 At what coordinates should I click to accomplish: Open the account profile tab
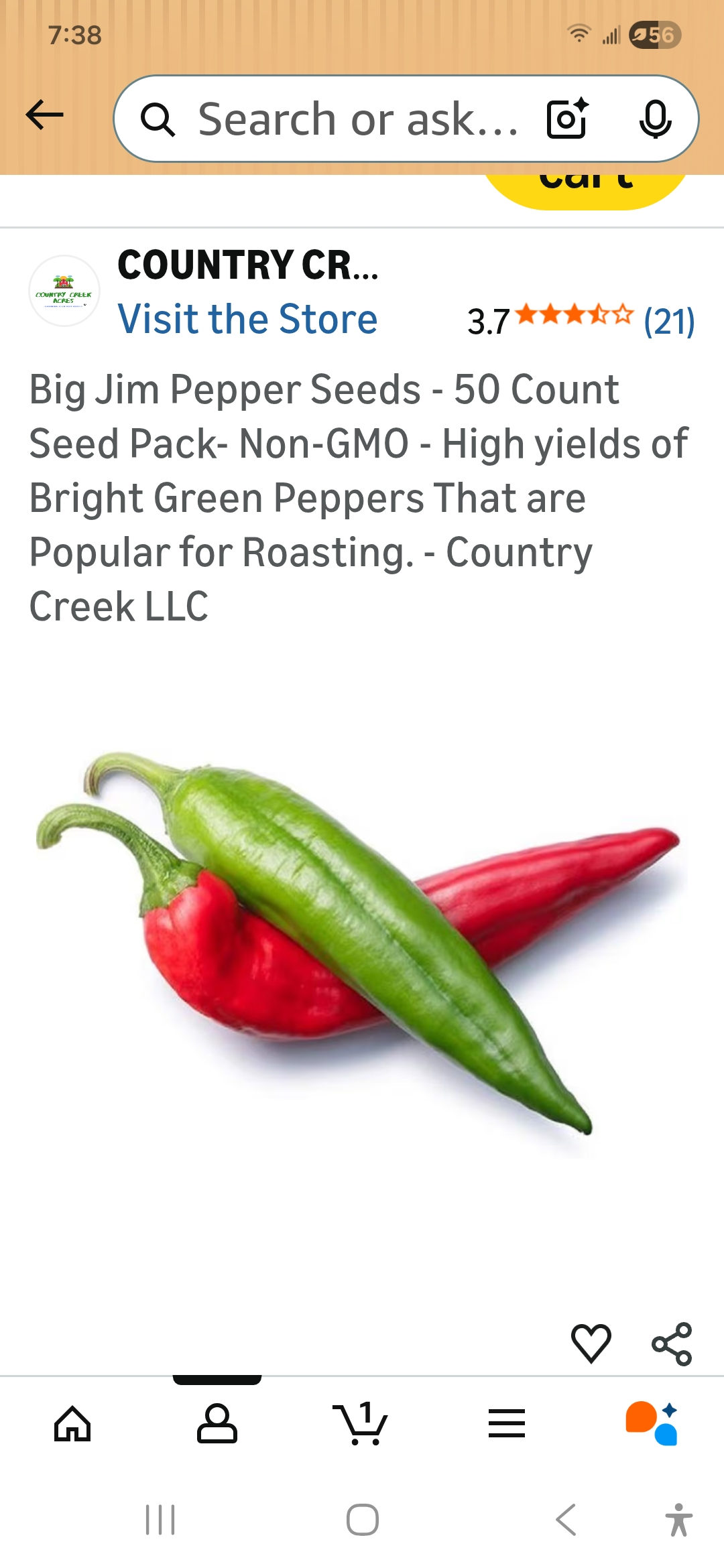pos(217,1423)
